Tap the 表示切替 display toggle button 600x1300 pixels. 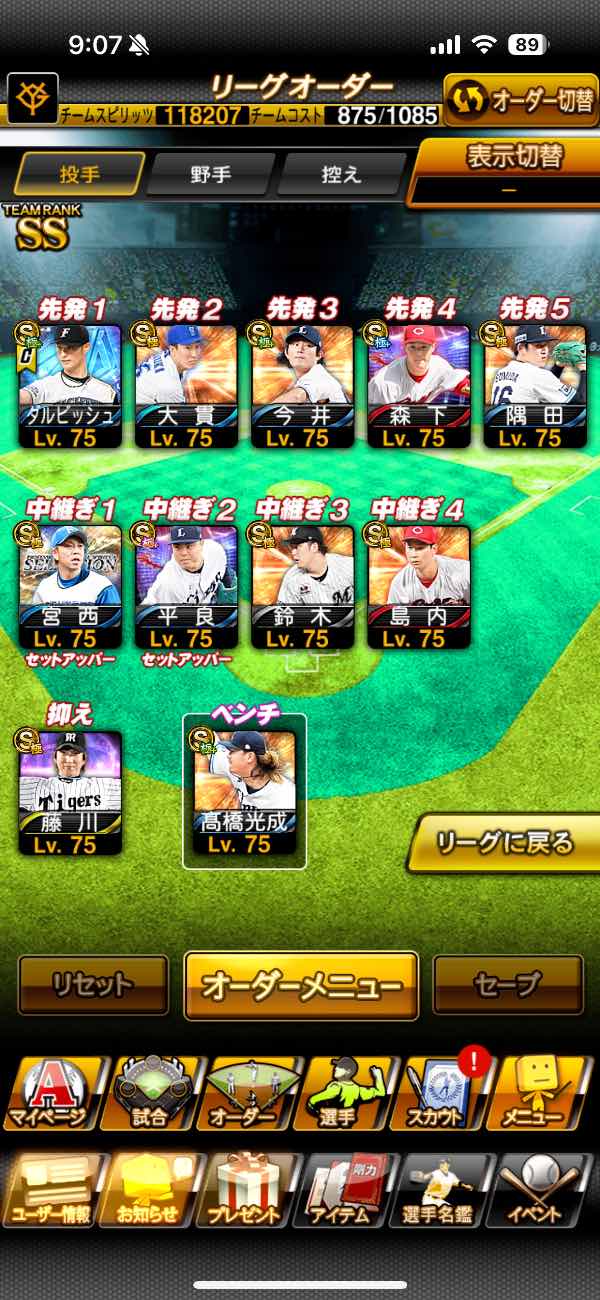[510, 172]
